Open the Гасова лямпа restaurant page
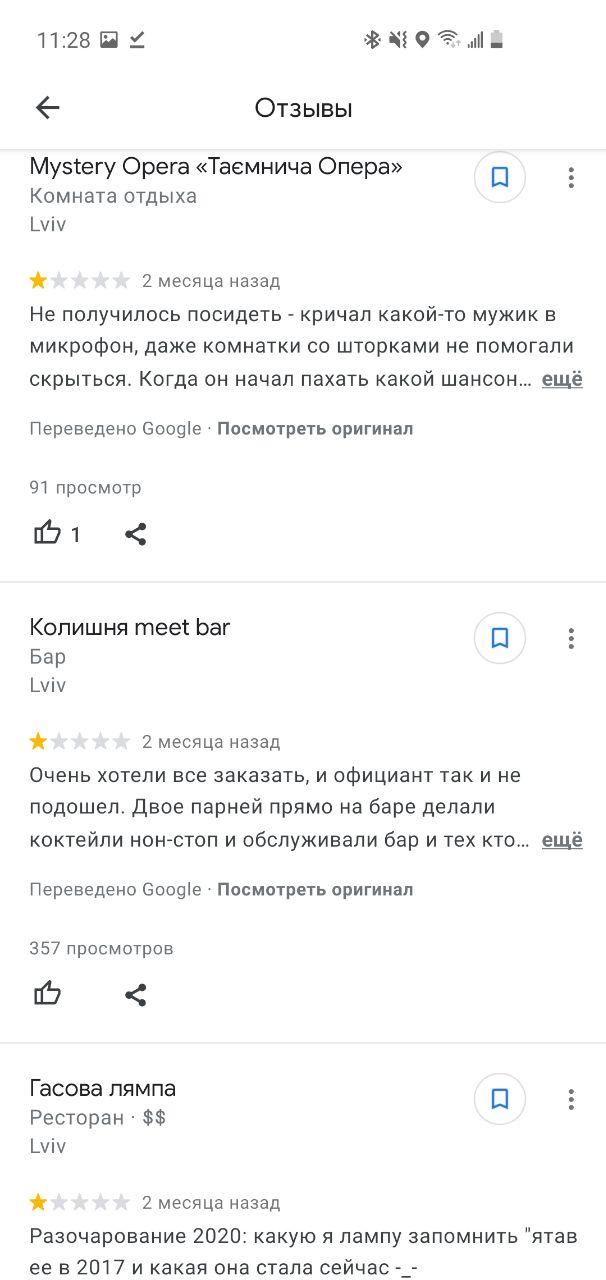This screenshot has height=1280, width=606. coord(103,1088)
